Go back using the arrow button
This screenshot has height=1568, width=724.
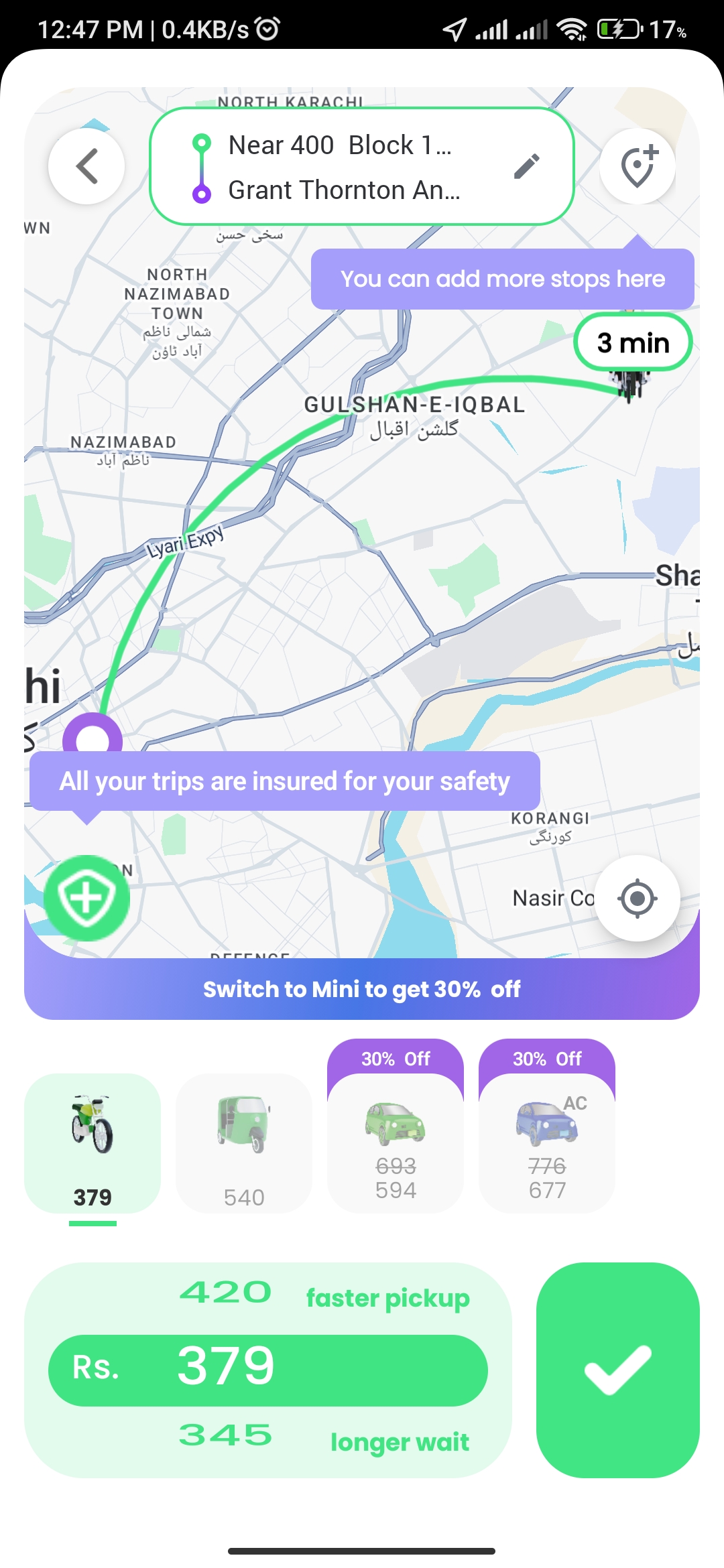86,166
